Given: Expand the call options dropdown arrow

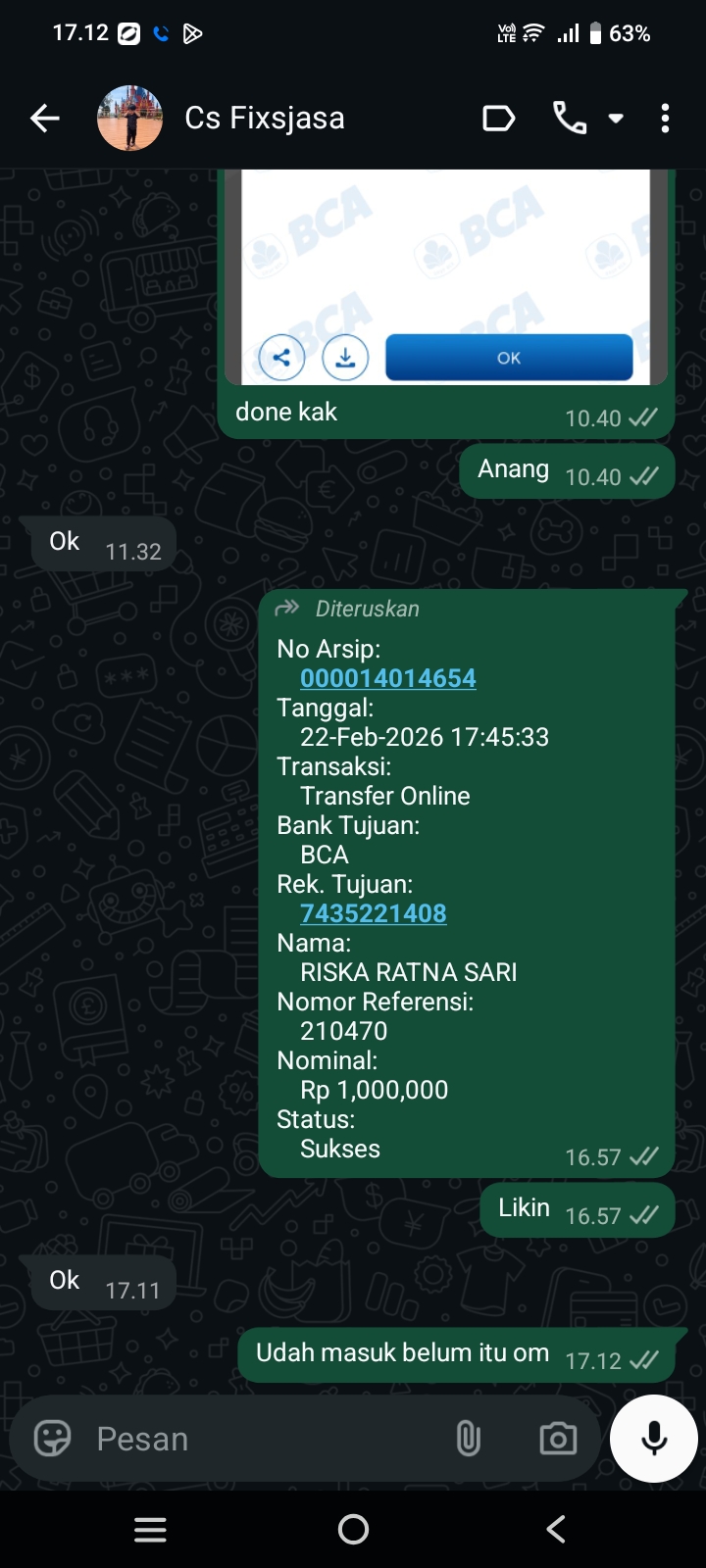Looking at the screenshot, I should tap(616, 119).
